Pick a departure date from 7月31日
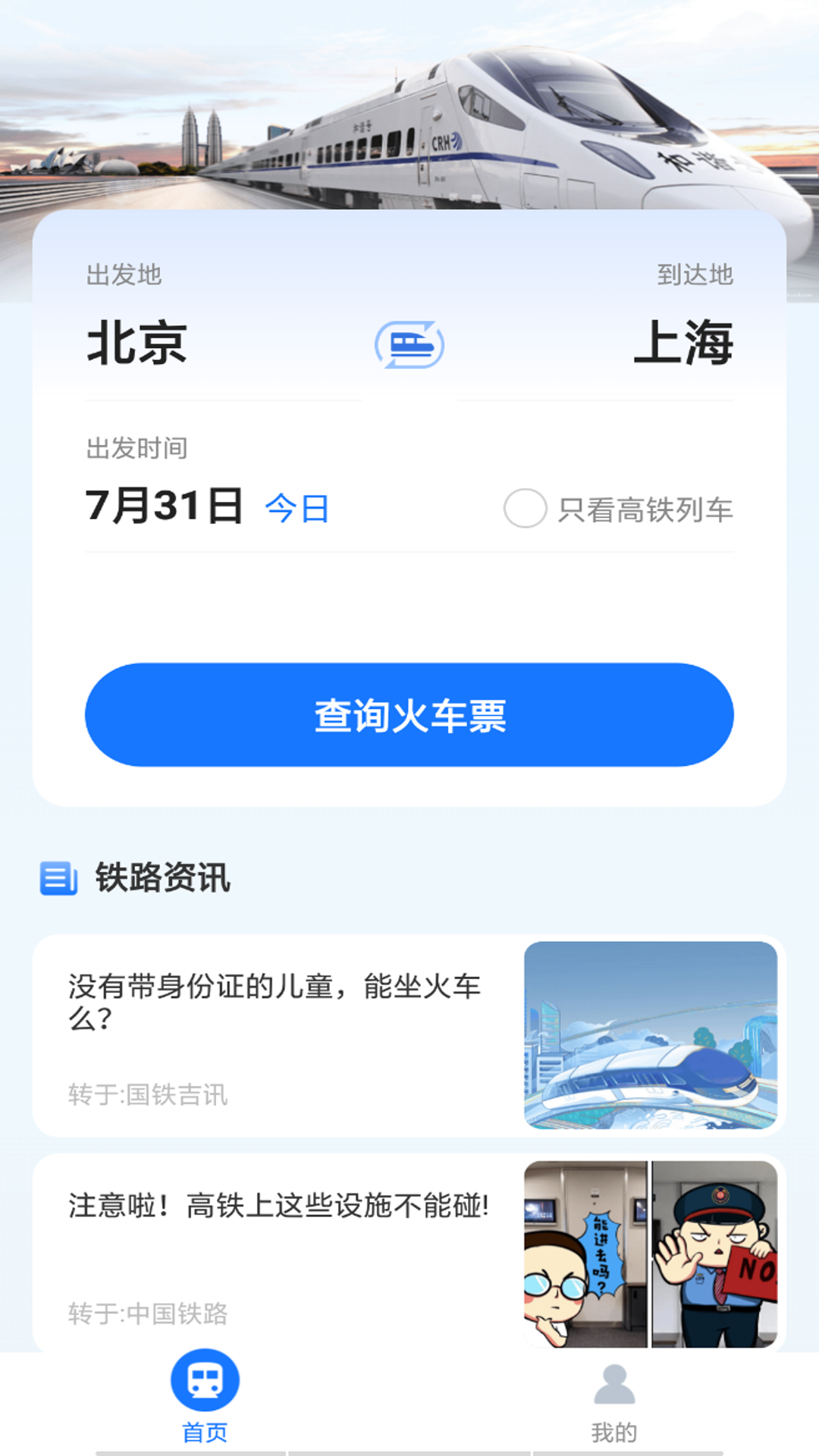Screen dimensions: 819x1456 click(x=165, y=506)
